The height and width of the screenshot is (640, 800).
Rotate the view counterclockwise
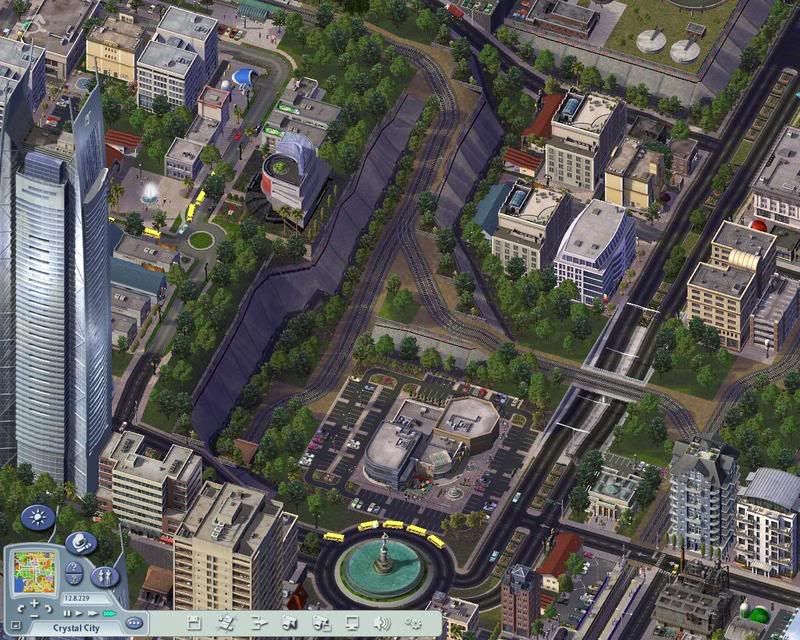point(20,608)
